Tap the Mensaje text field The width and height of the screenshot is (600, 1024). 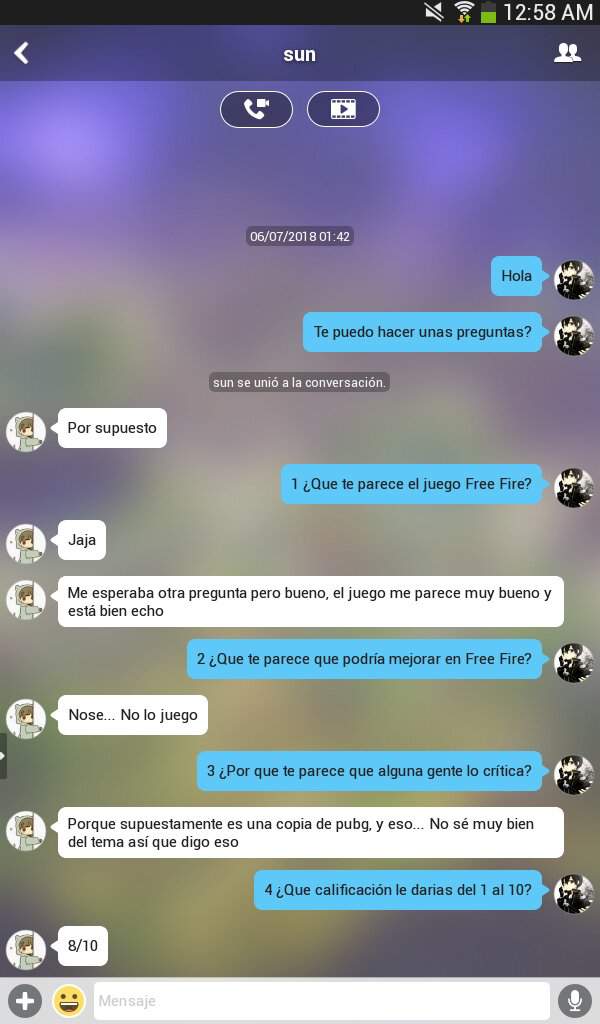click(x=322, y=1000)
